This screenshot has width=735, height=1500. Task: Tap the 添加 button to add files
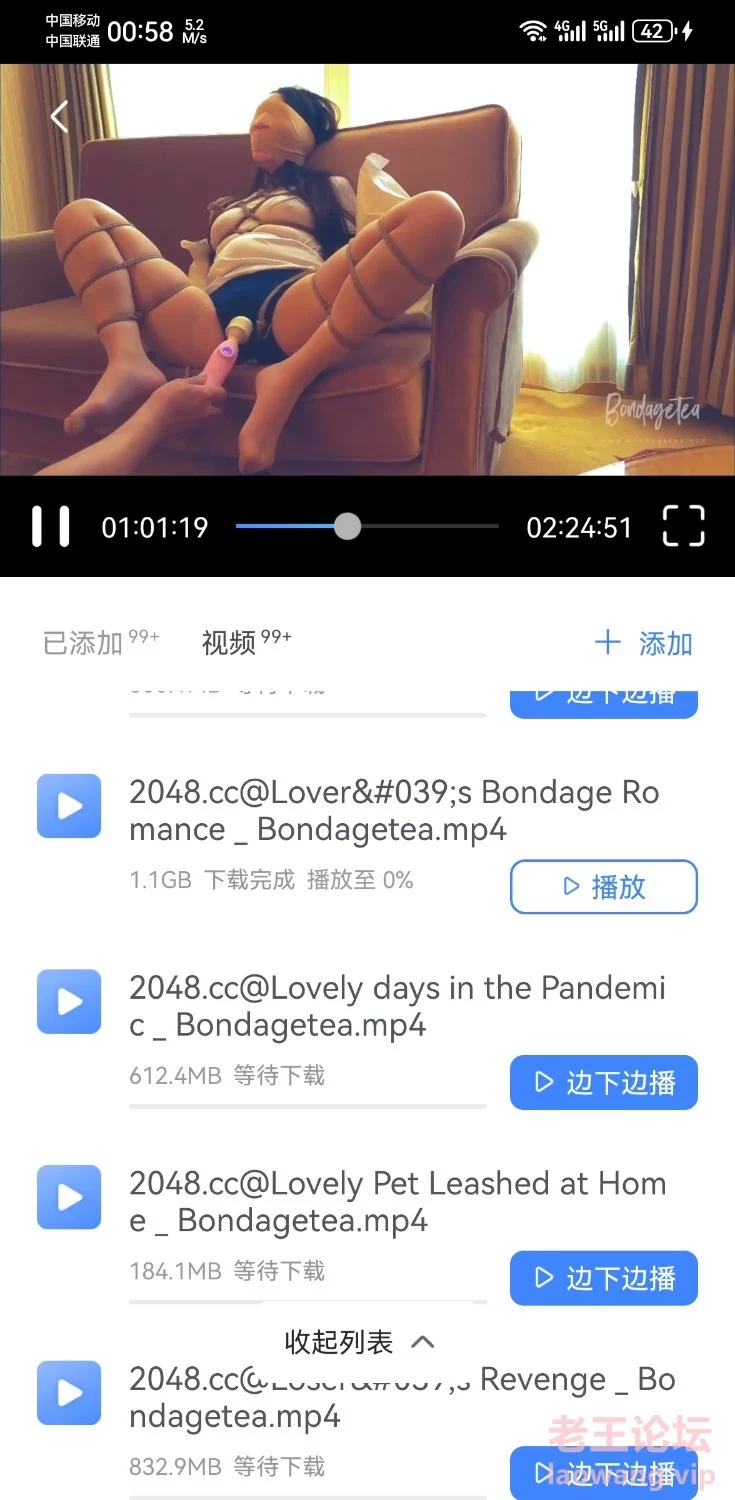pyautogui.click(x=644, y=643)
